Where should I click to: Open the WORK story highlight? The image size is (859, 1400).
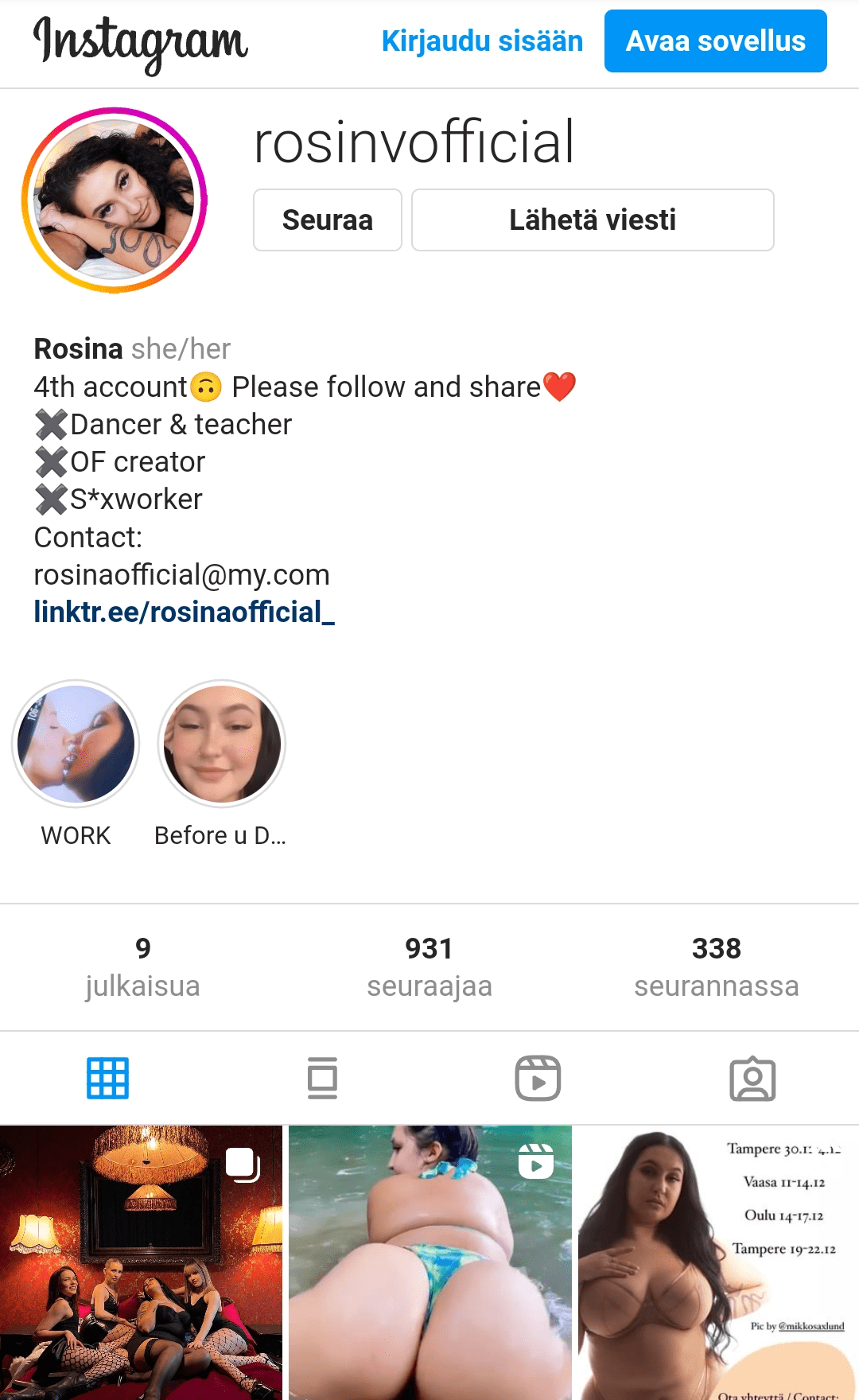pos(76,745)
